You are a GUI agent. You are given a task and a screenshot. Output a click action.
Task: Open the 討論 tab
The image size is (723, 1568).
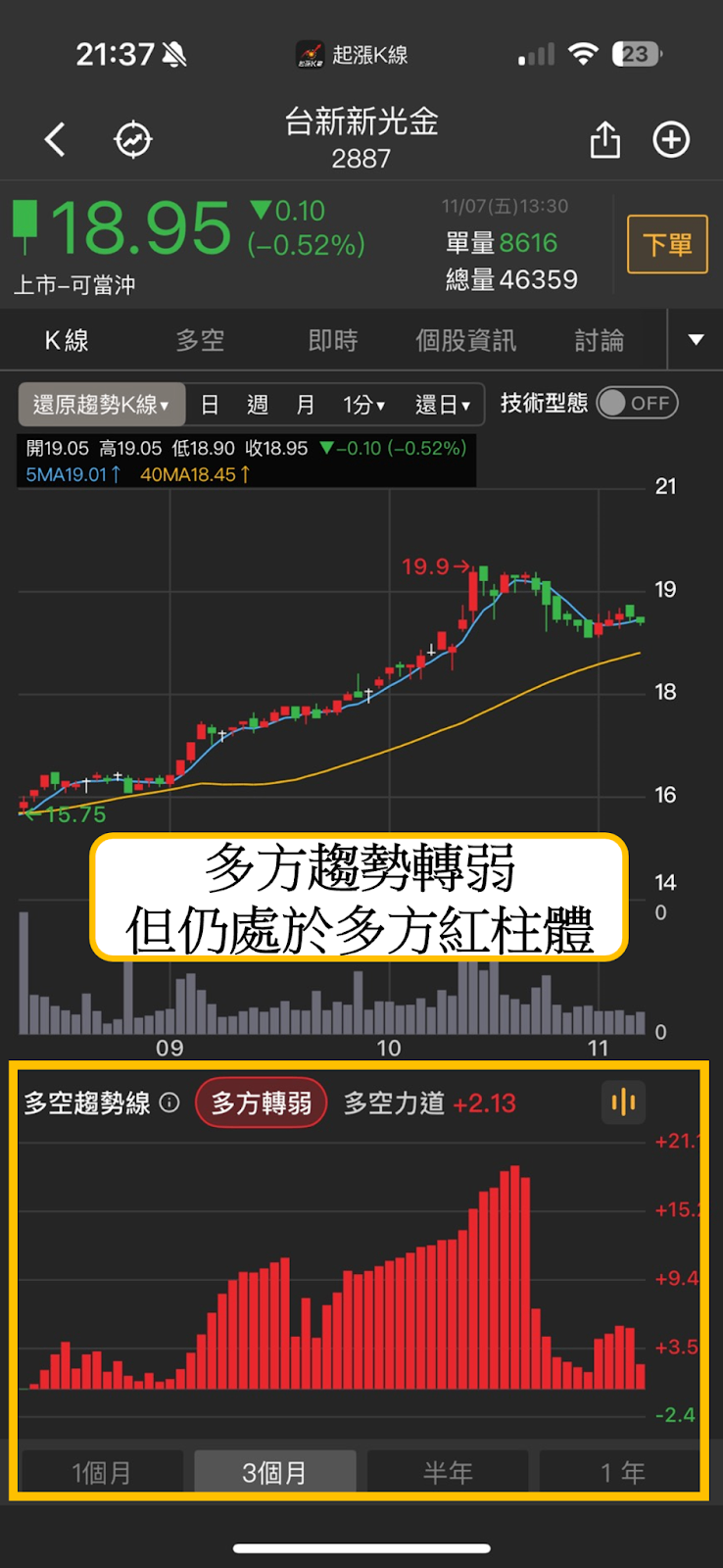coord(599,340)
